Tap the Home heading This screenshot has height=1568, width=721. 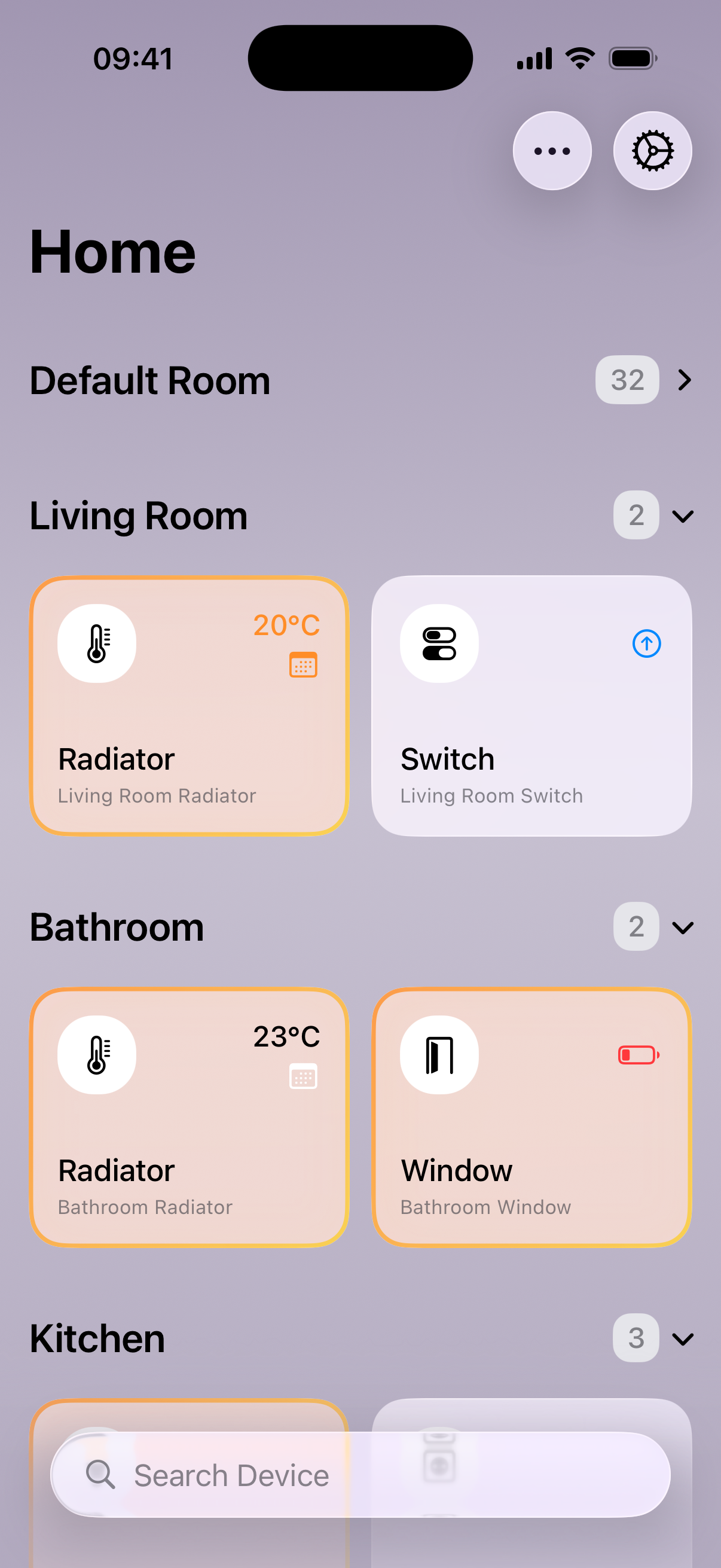point(112,251)
